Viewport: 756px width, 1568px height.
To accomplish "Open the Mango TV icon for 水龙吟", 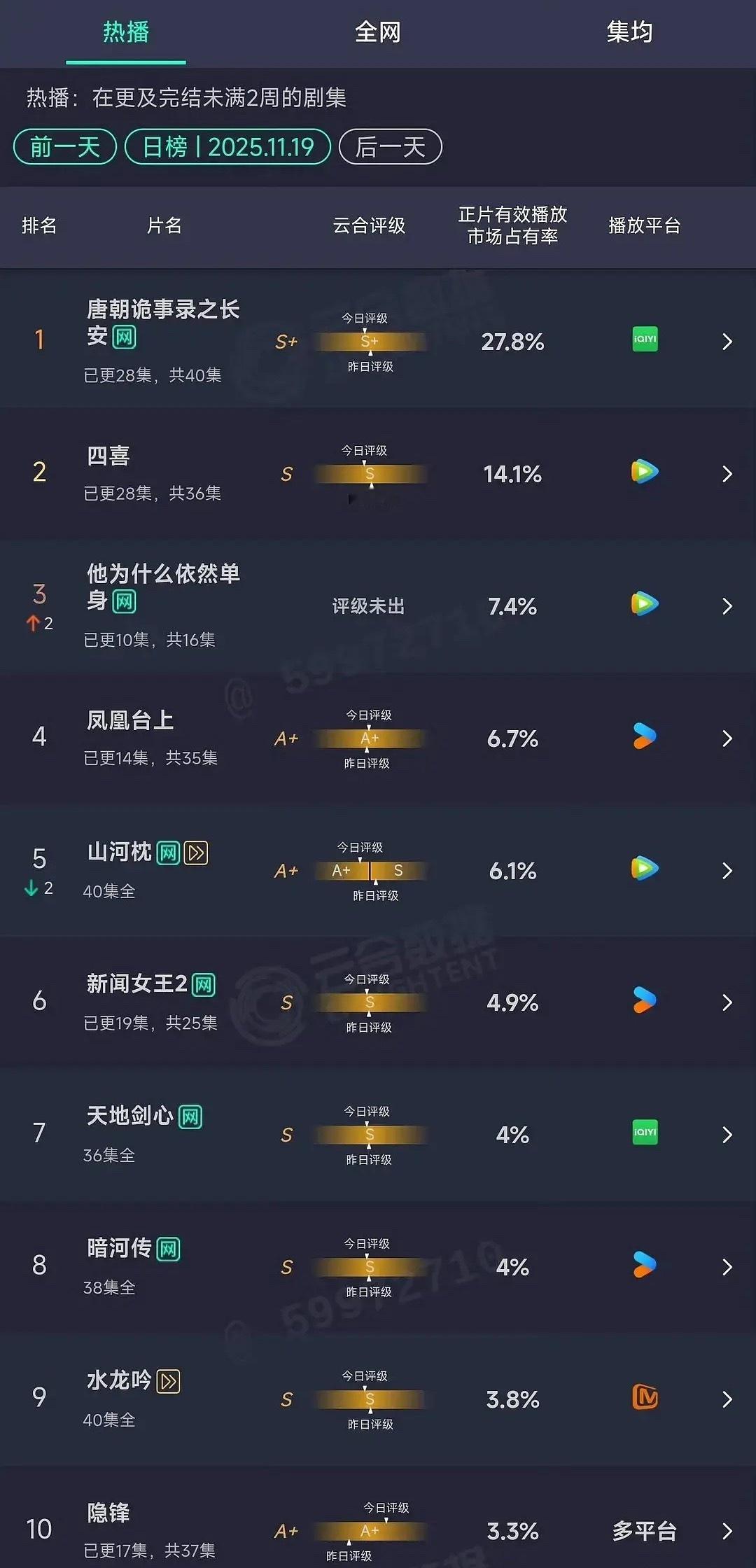I will pyautogui.click(x=644, y=1398).
